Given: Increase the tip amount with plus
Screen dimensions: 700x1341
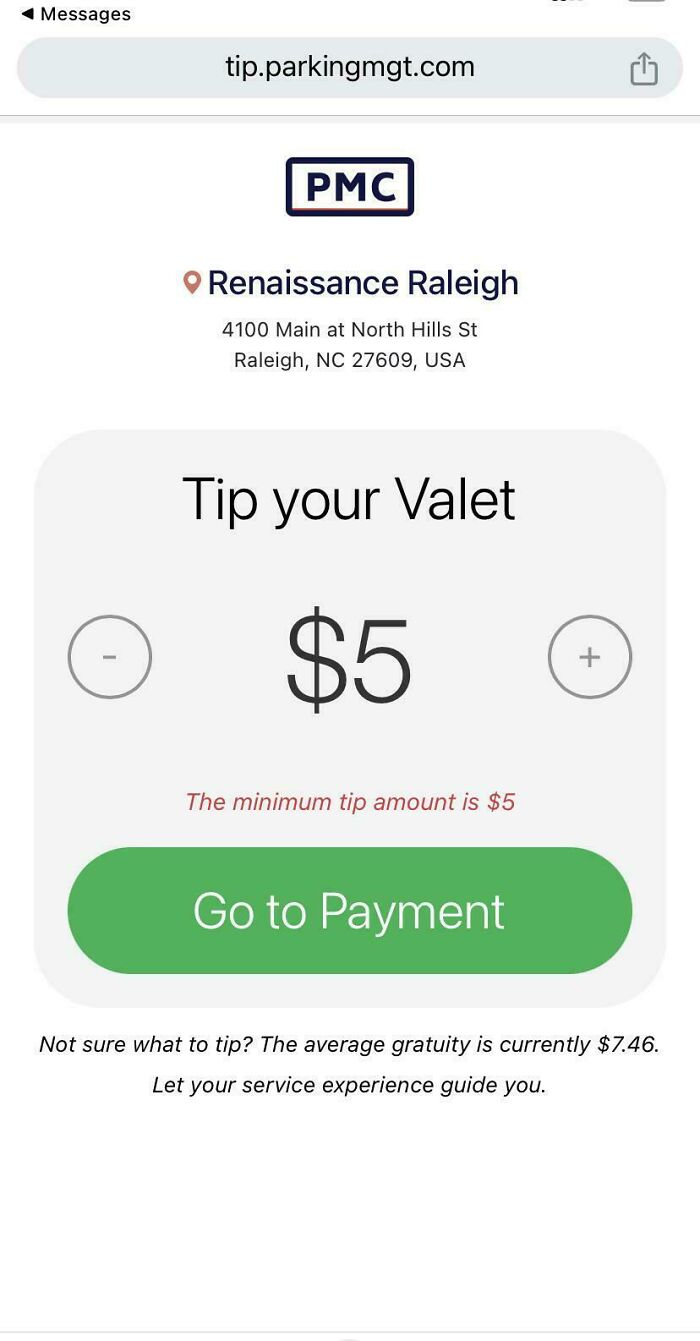Looking at the screenshot, I should point(590,657).
